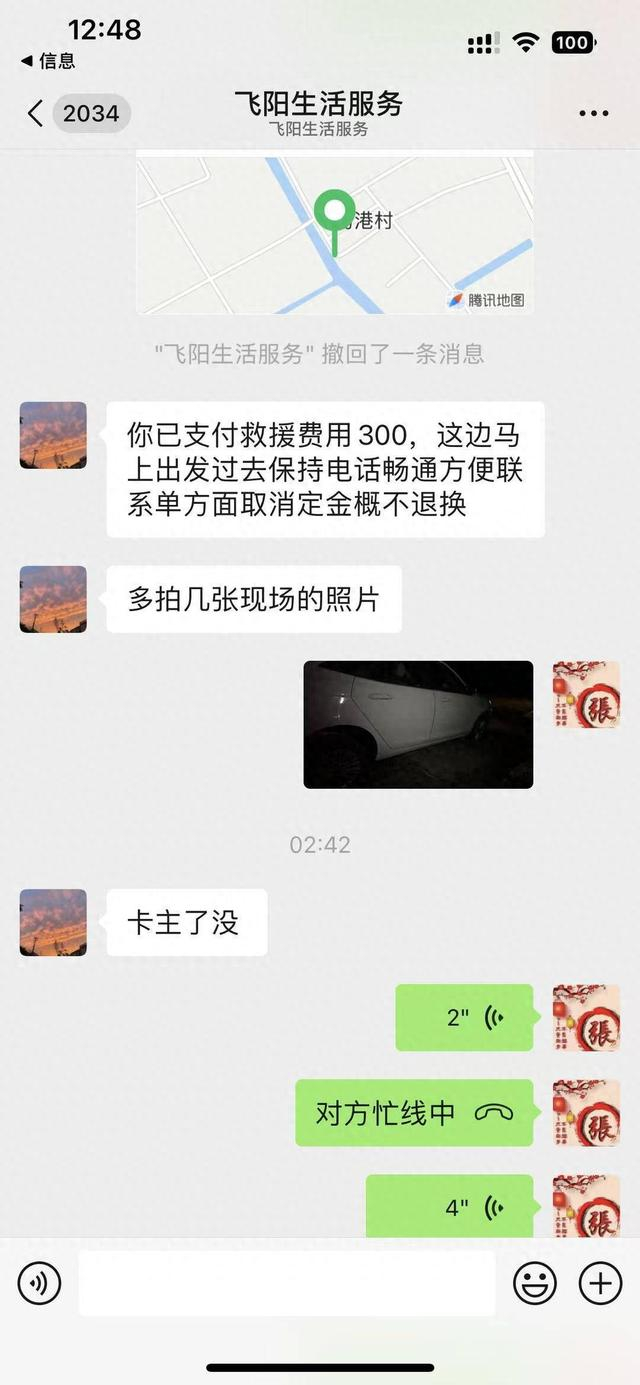Open the three-dot chat menu
Viewport: 640px width, 1385px height.
(x=594, y=114)
